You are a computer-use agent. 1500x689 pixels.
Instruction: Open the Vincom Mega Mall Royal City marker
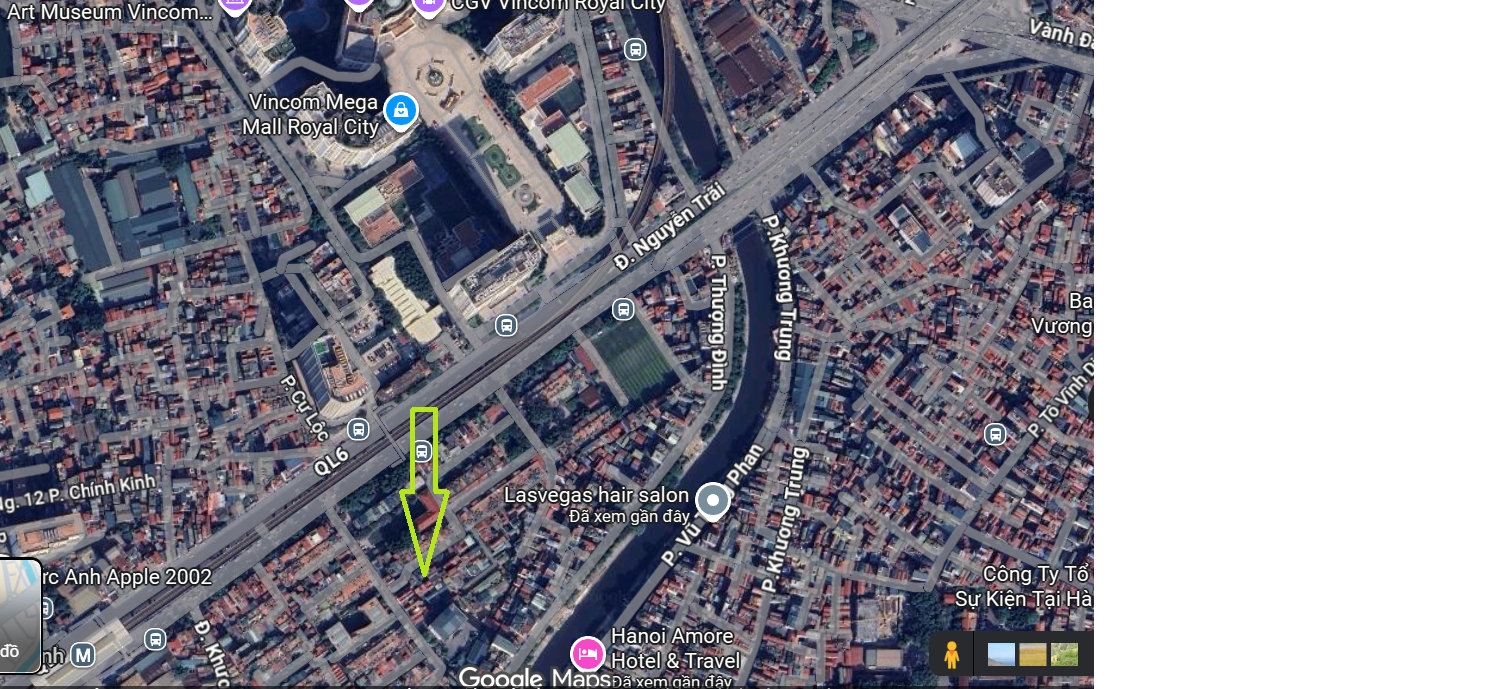pos(401,110)
